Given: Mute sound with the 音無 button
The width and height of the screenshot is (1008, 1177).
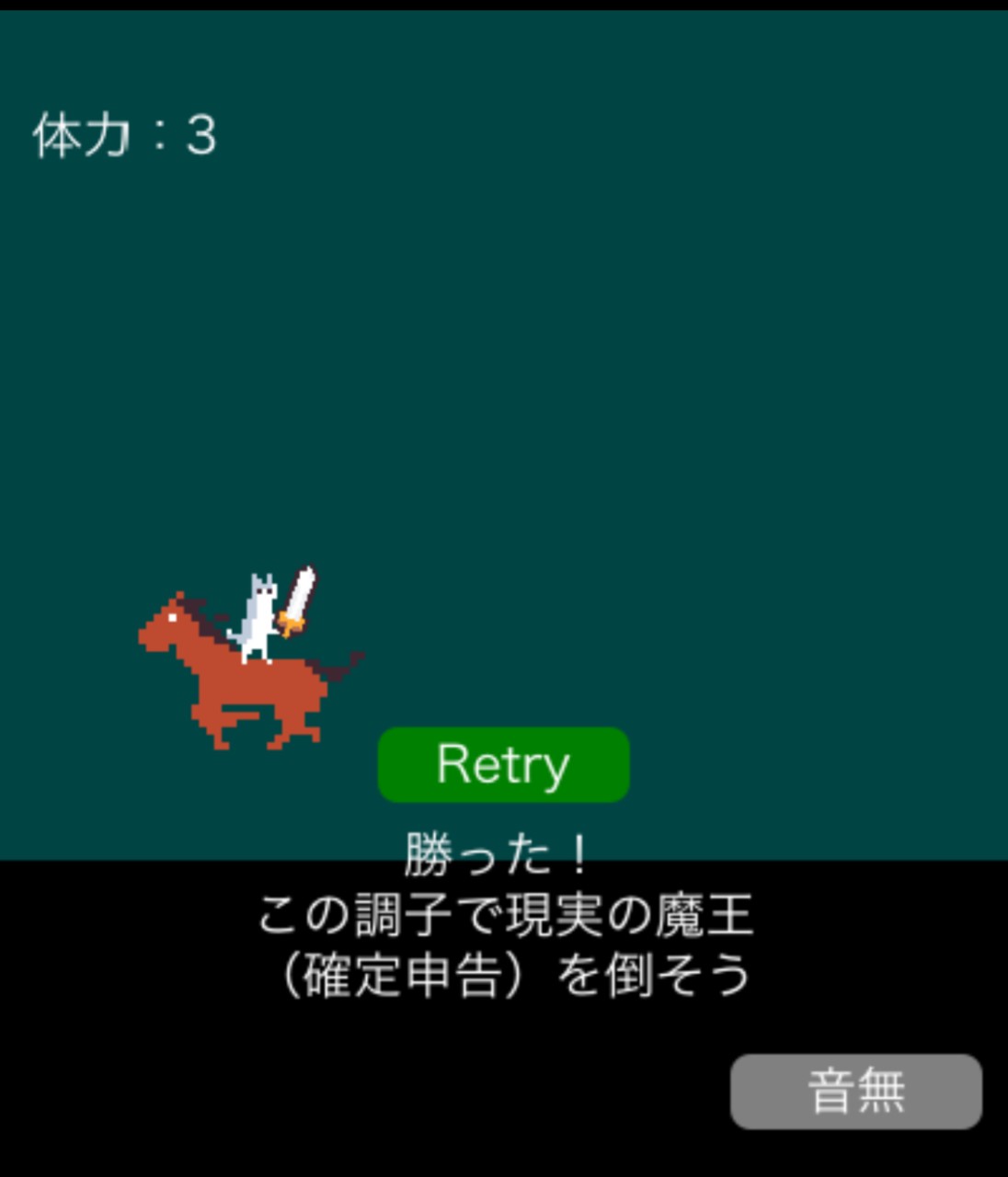Looking at the screenshot, I should coord(856,1091).
